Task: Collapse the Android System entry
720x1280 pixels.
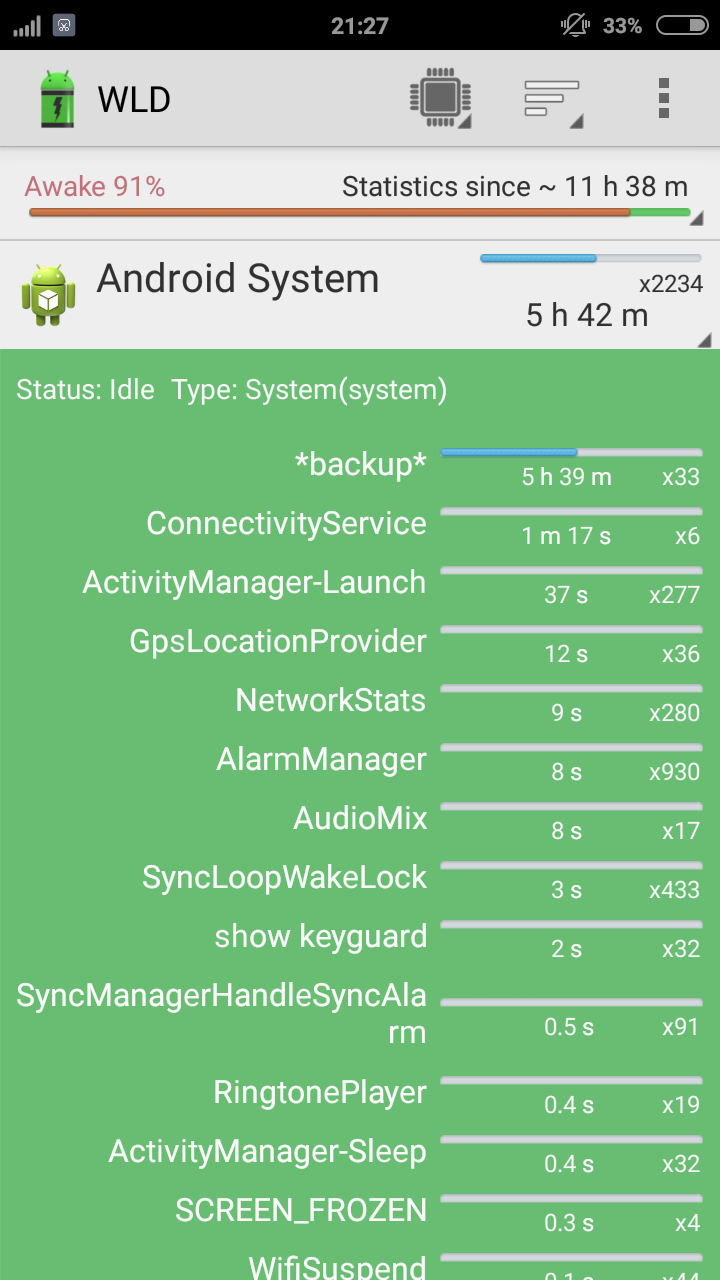Action: click(x=360, y=295)
